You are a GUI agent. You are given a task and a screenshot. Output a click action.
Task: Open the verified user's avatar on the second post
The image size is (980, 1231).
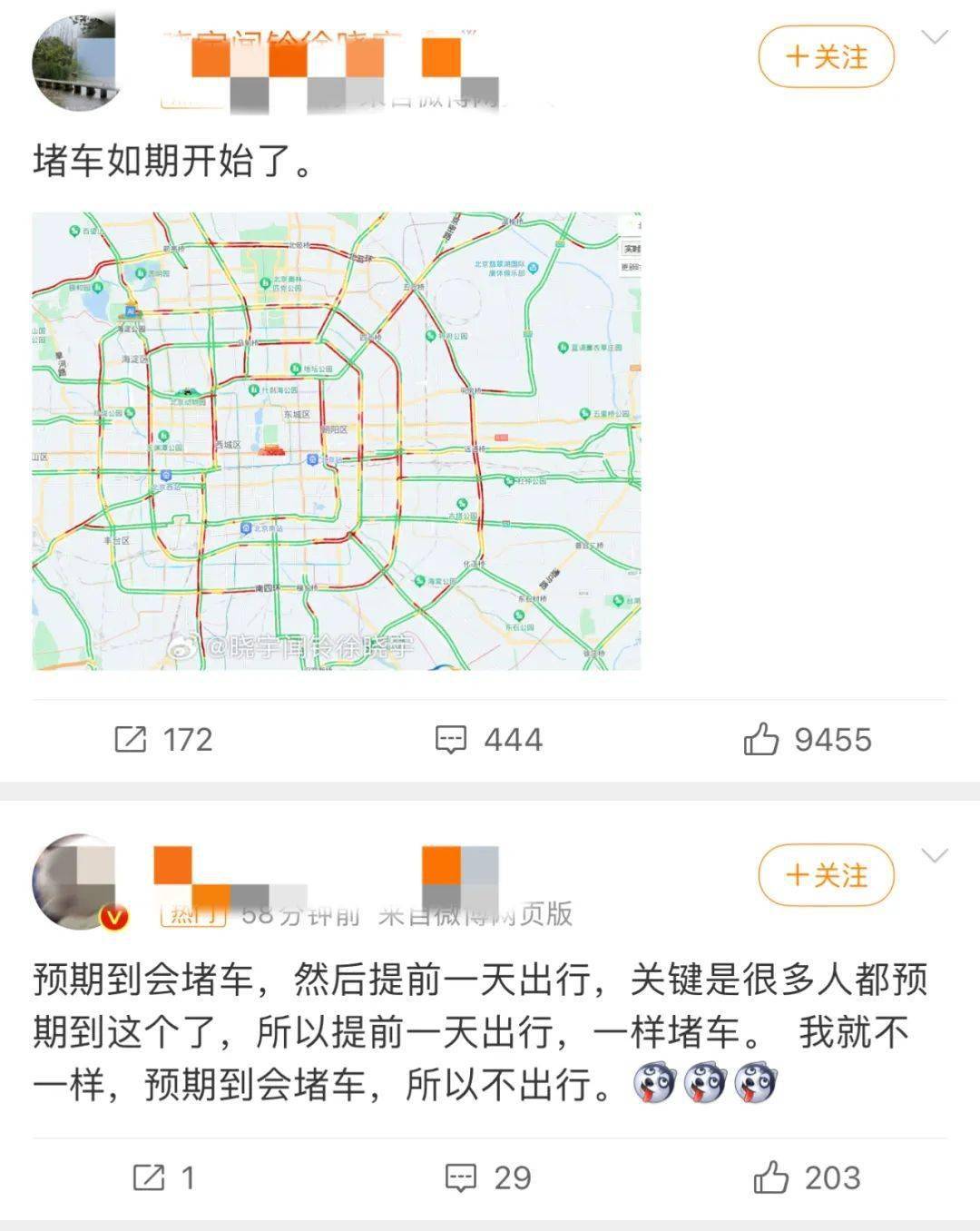(74, 881)
